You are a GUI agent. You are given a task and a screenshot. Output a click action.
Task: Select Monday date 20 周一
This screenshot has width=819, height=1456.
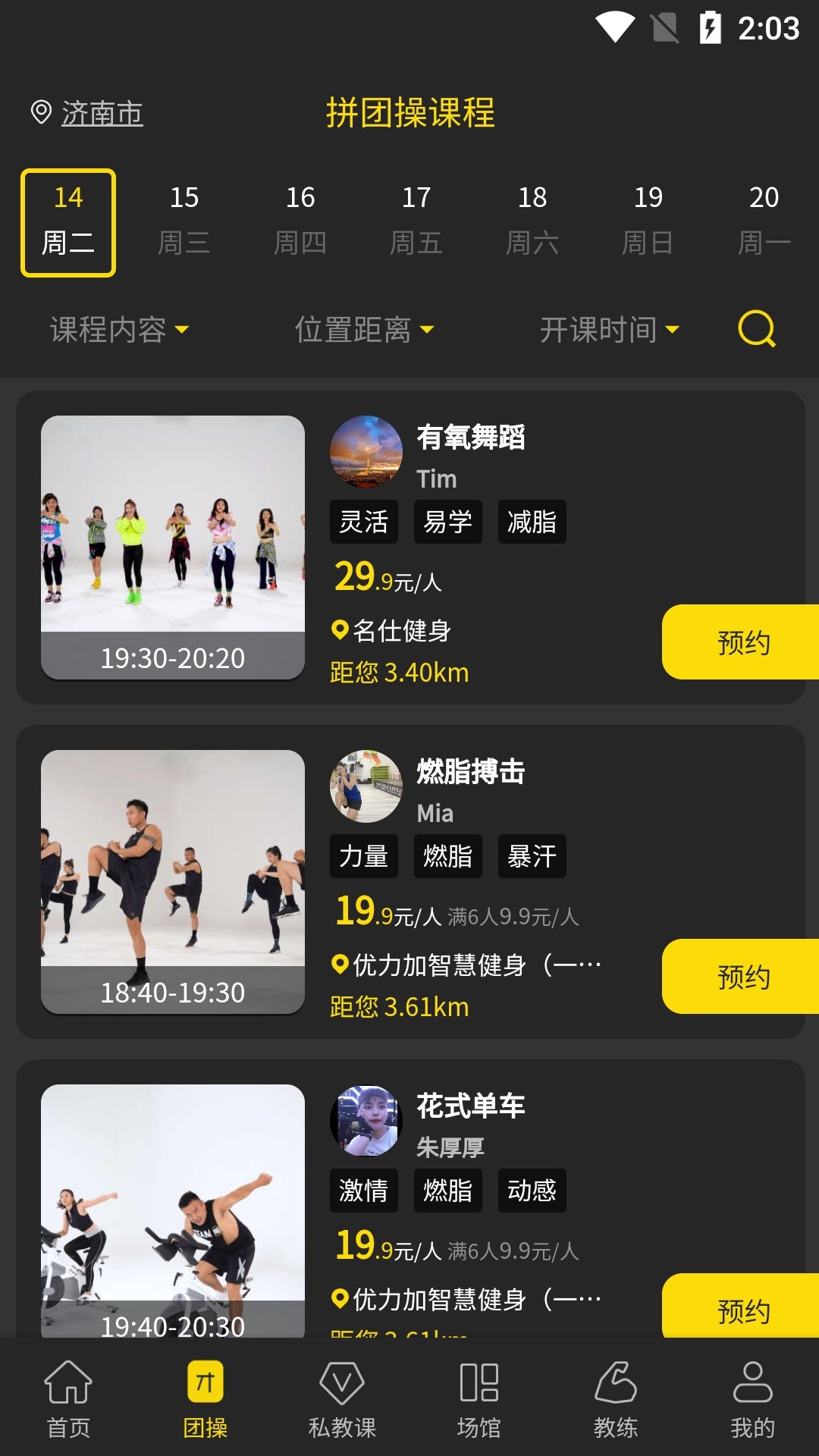[764, 220]
